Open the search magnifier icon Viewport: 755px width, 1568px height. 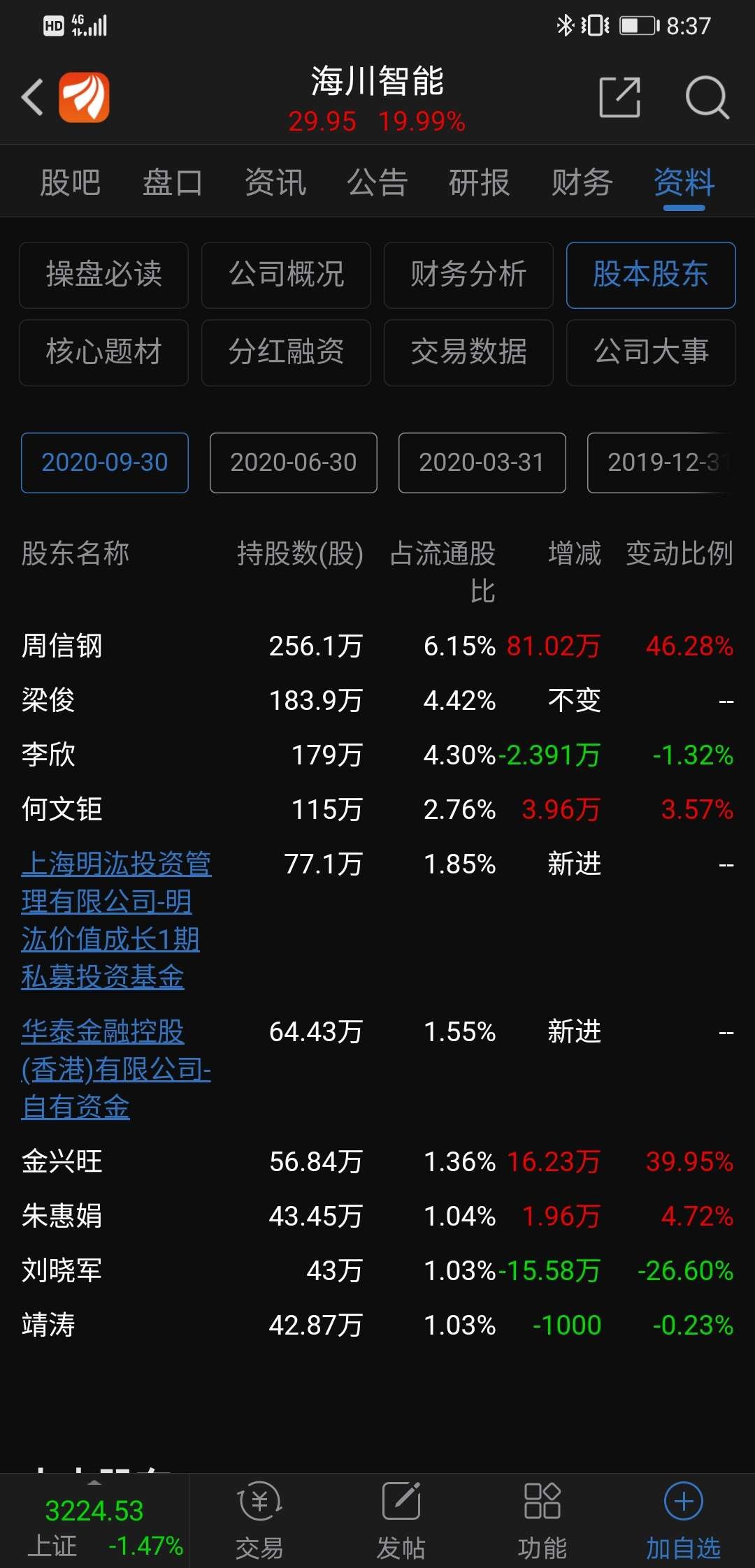pos(707,97)
